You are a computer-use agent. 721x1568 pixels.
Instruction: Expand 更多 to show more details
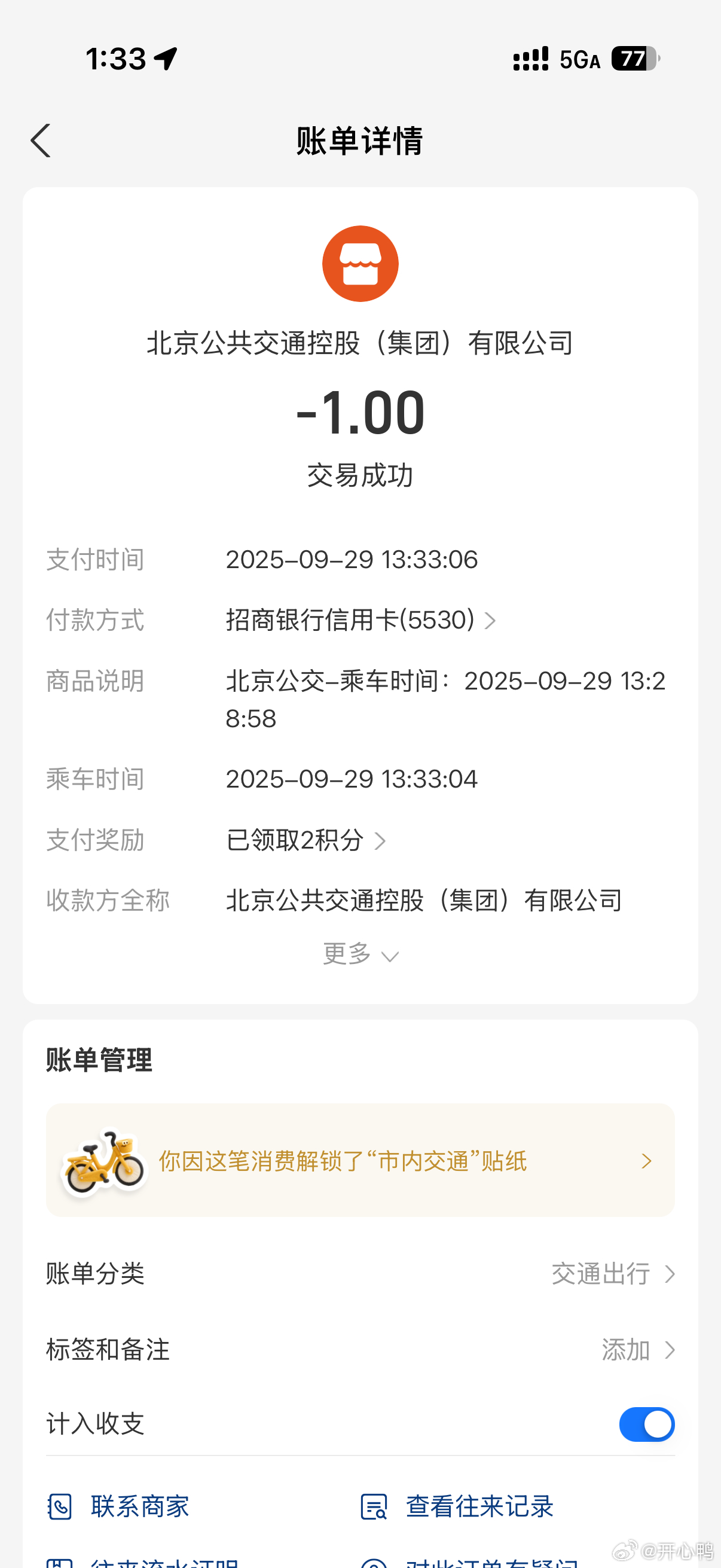tap(360, 954)
